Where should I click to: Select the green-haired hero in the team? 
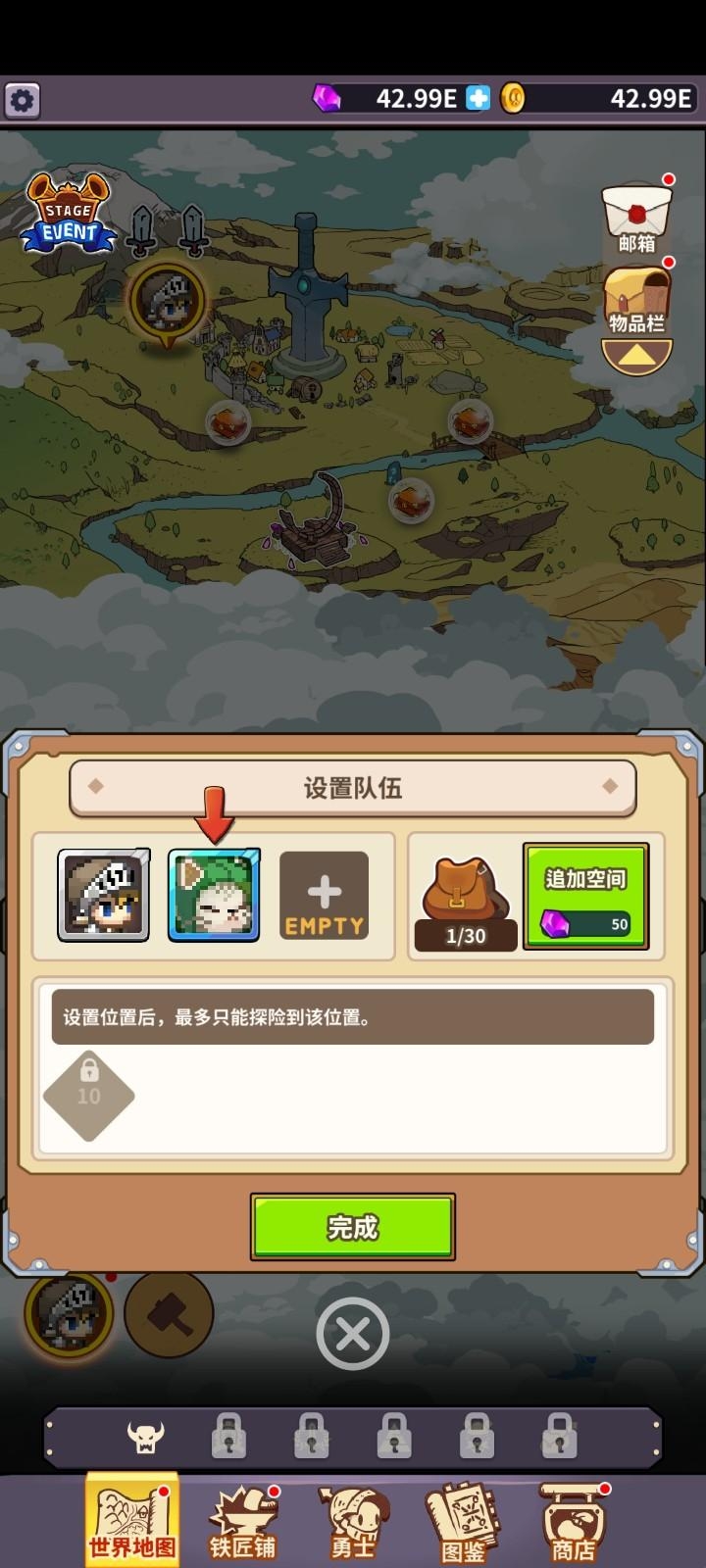[214, 896]
